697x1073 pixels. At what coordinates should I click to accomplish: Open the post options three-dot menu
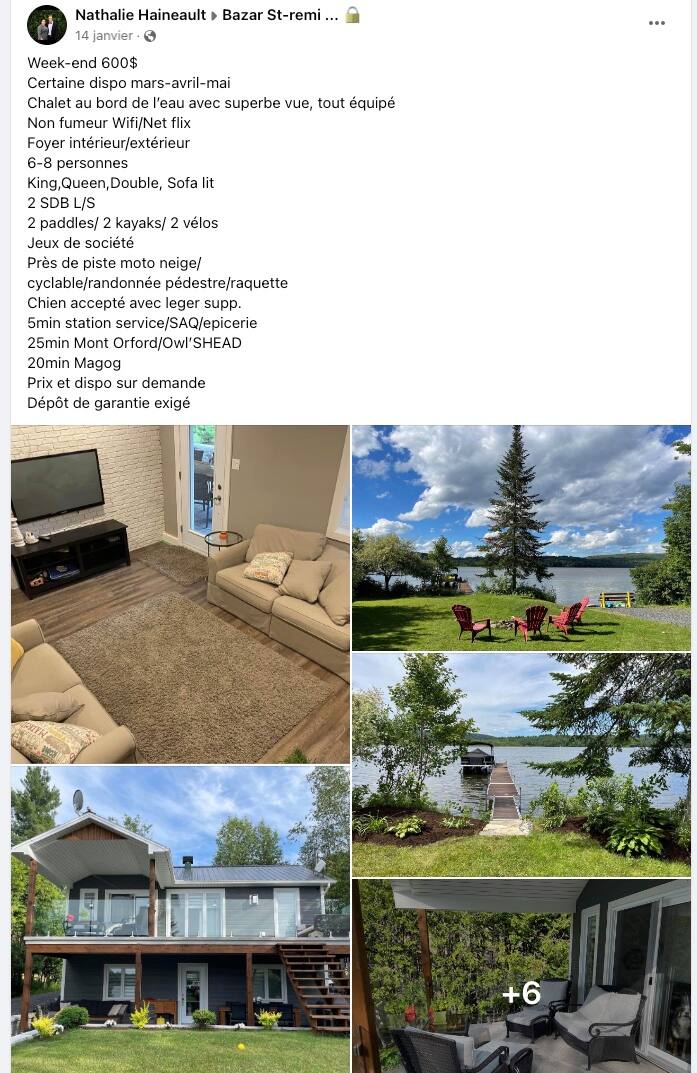click(x=656, y=23)
